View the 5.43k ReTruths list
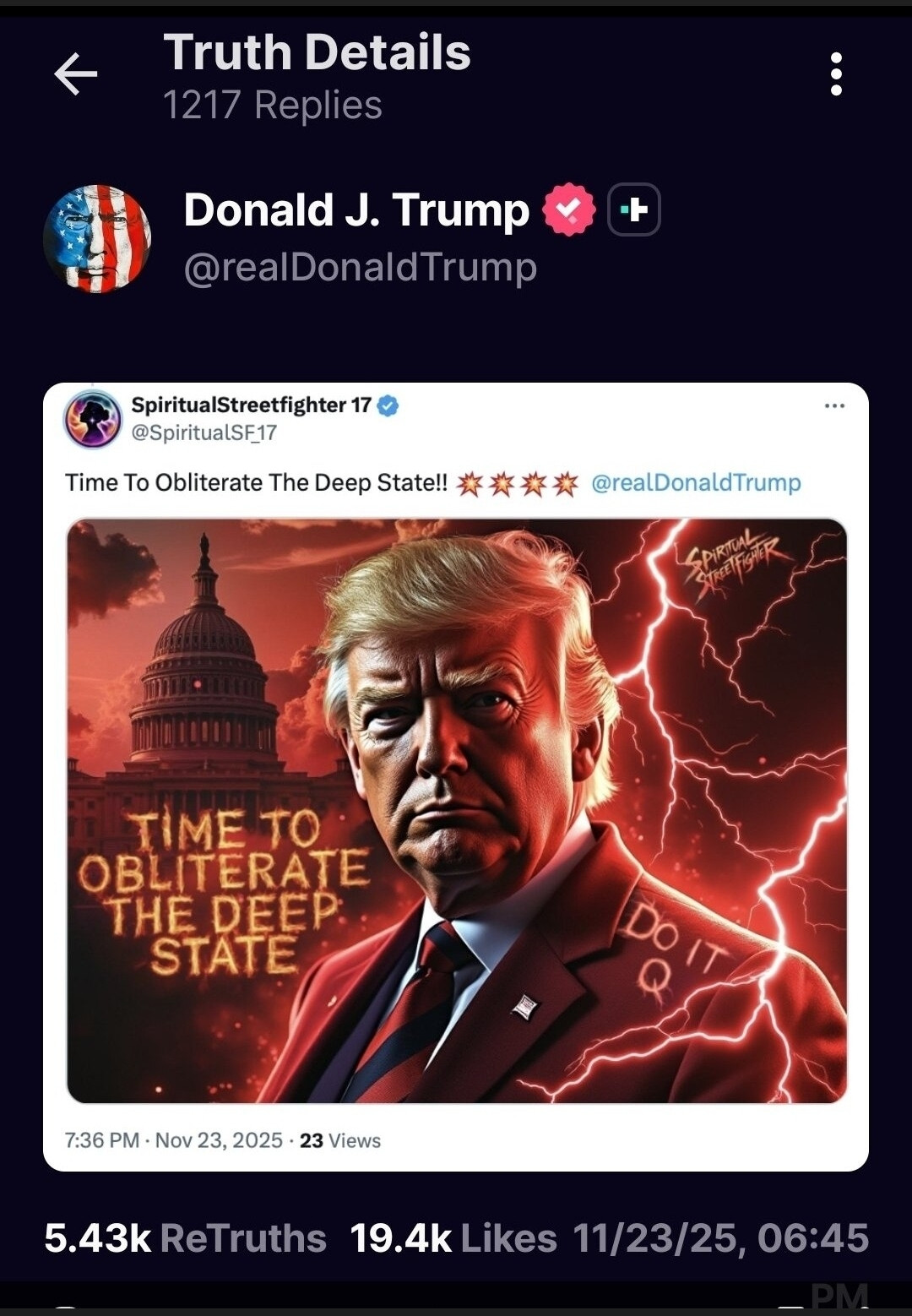Image resolution: width=912 pixels, height=1316 pixels. [185, 1238]
